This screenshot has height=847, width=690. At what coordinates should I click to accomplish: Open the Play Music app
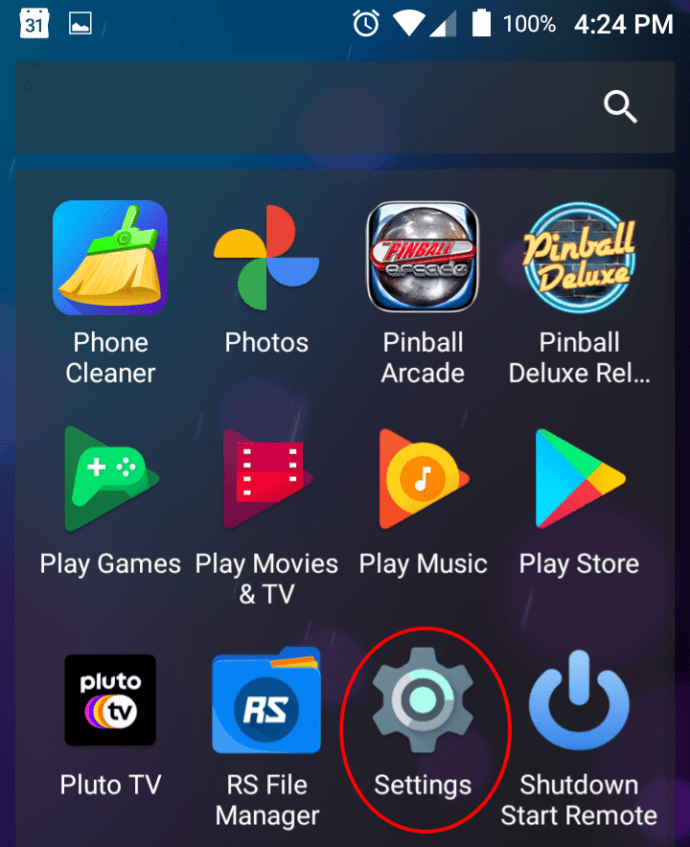[422, 480]
